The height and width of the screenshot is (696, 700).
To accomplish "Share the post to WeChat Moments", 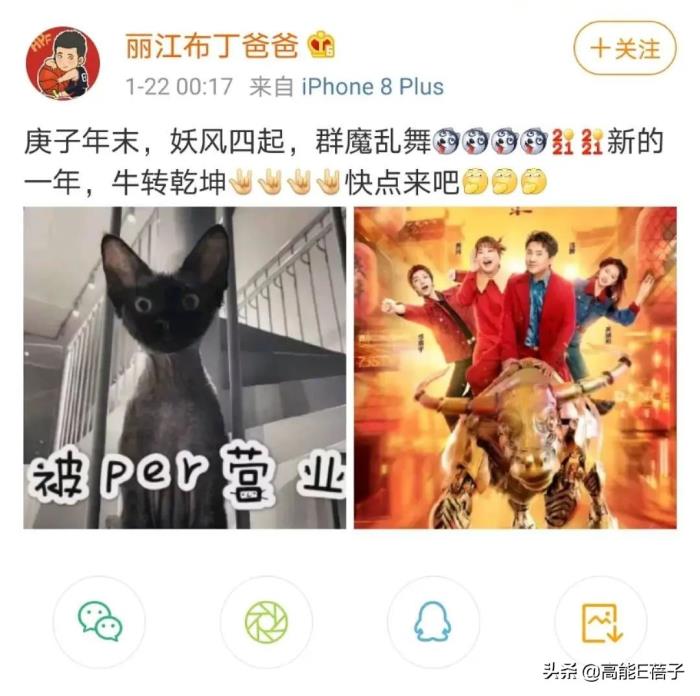I will tap(266, 621).
